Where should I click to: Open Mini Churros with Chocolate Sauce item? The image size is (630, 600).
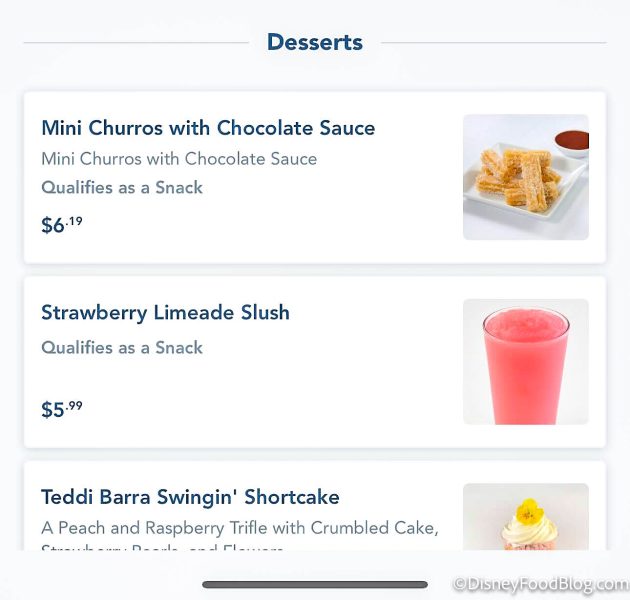(208, 128)
